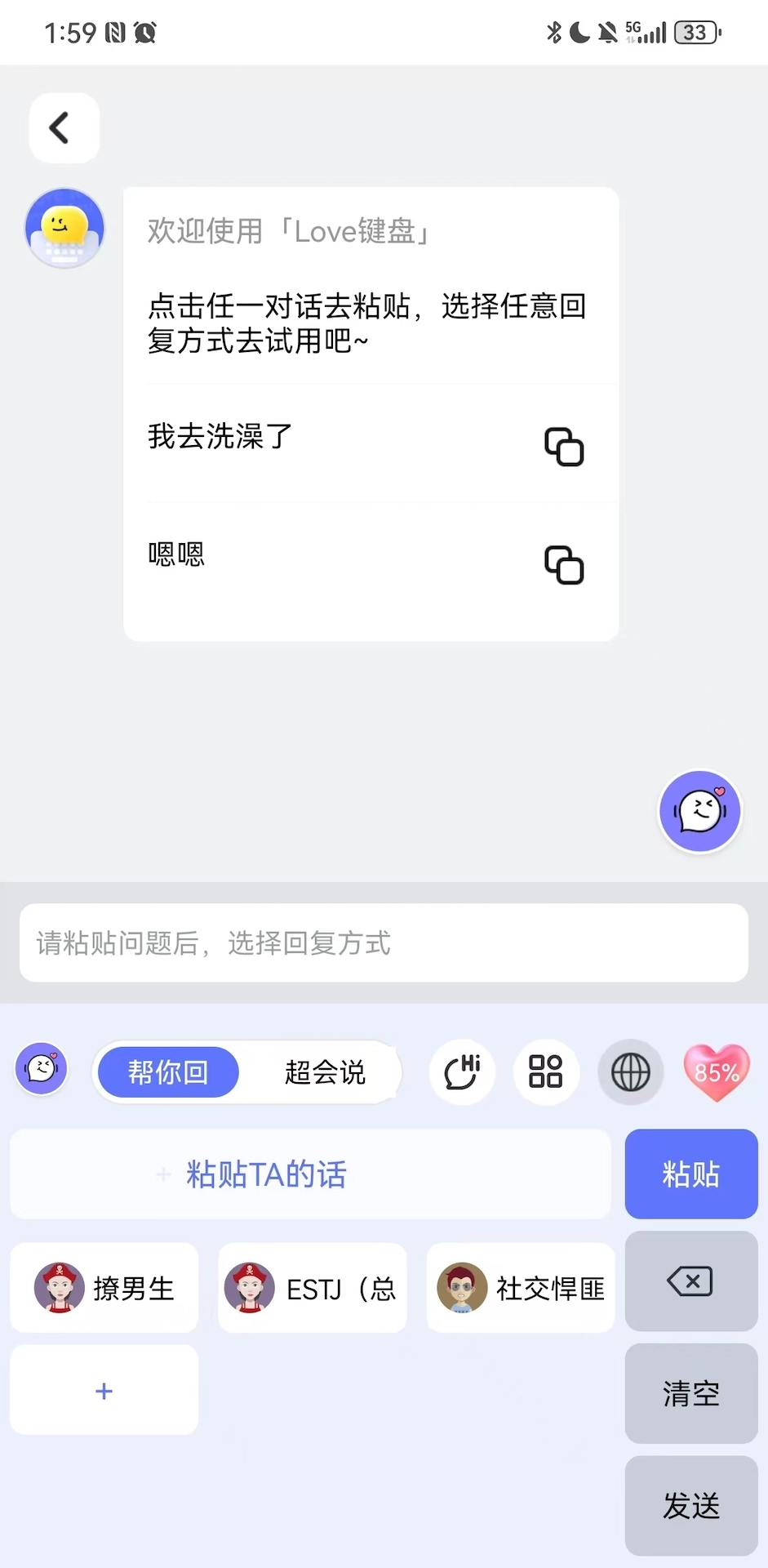
Task: Switch keyboards using the globe icon
Action: (x=630, y=1071)
